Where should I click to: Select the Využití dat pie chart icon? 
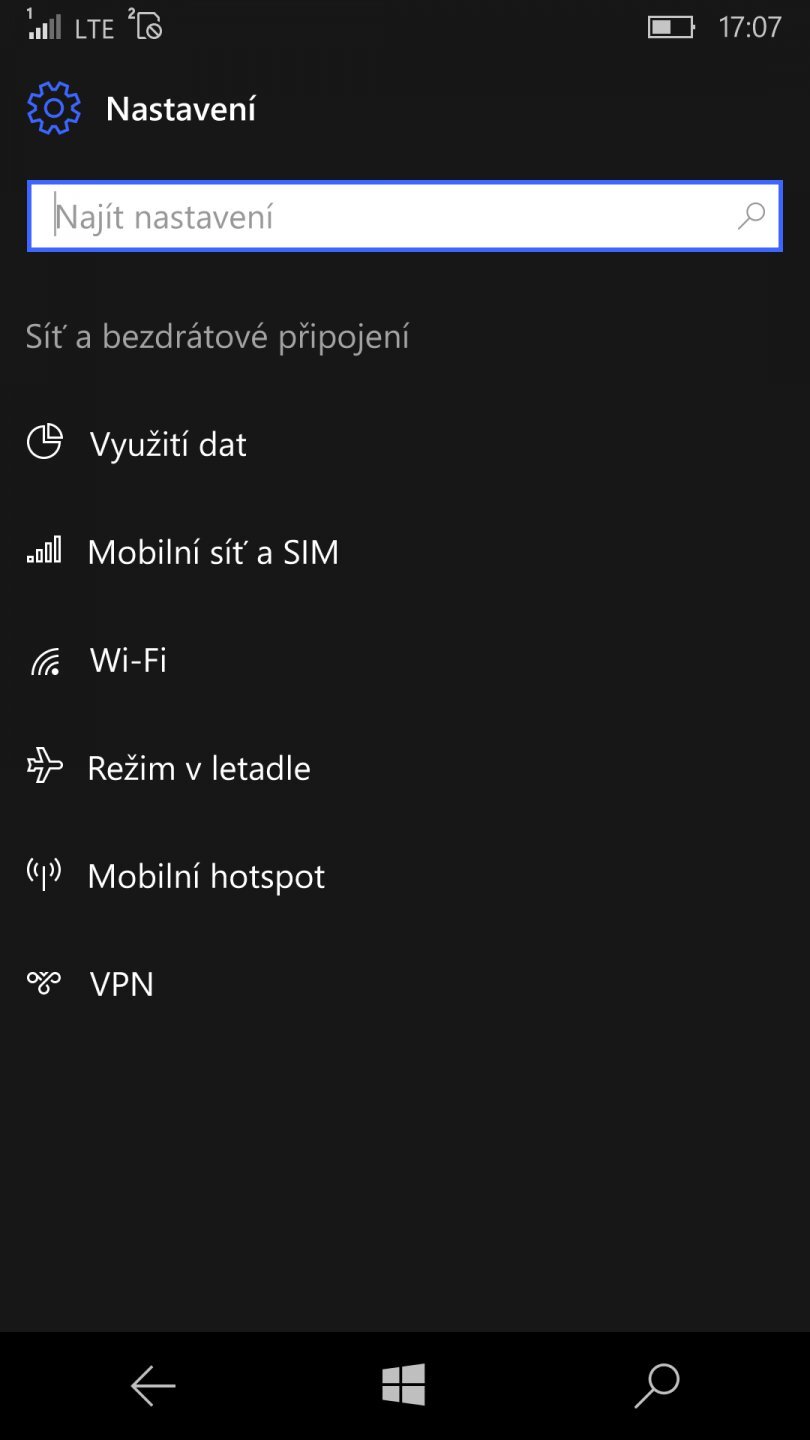[44, 441]
